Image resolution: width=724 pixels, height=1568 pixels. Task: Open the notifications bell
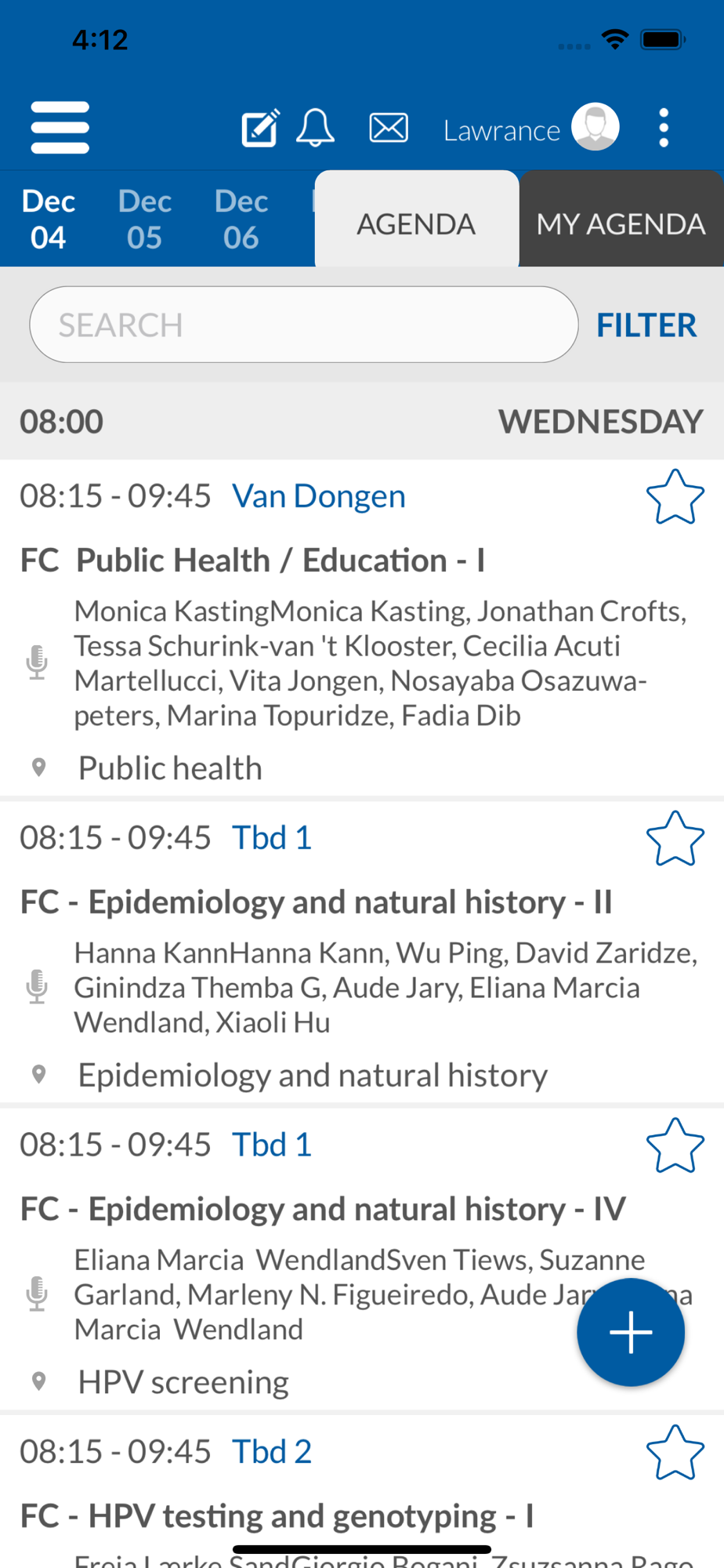(x=315, y=127)
